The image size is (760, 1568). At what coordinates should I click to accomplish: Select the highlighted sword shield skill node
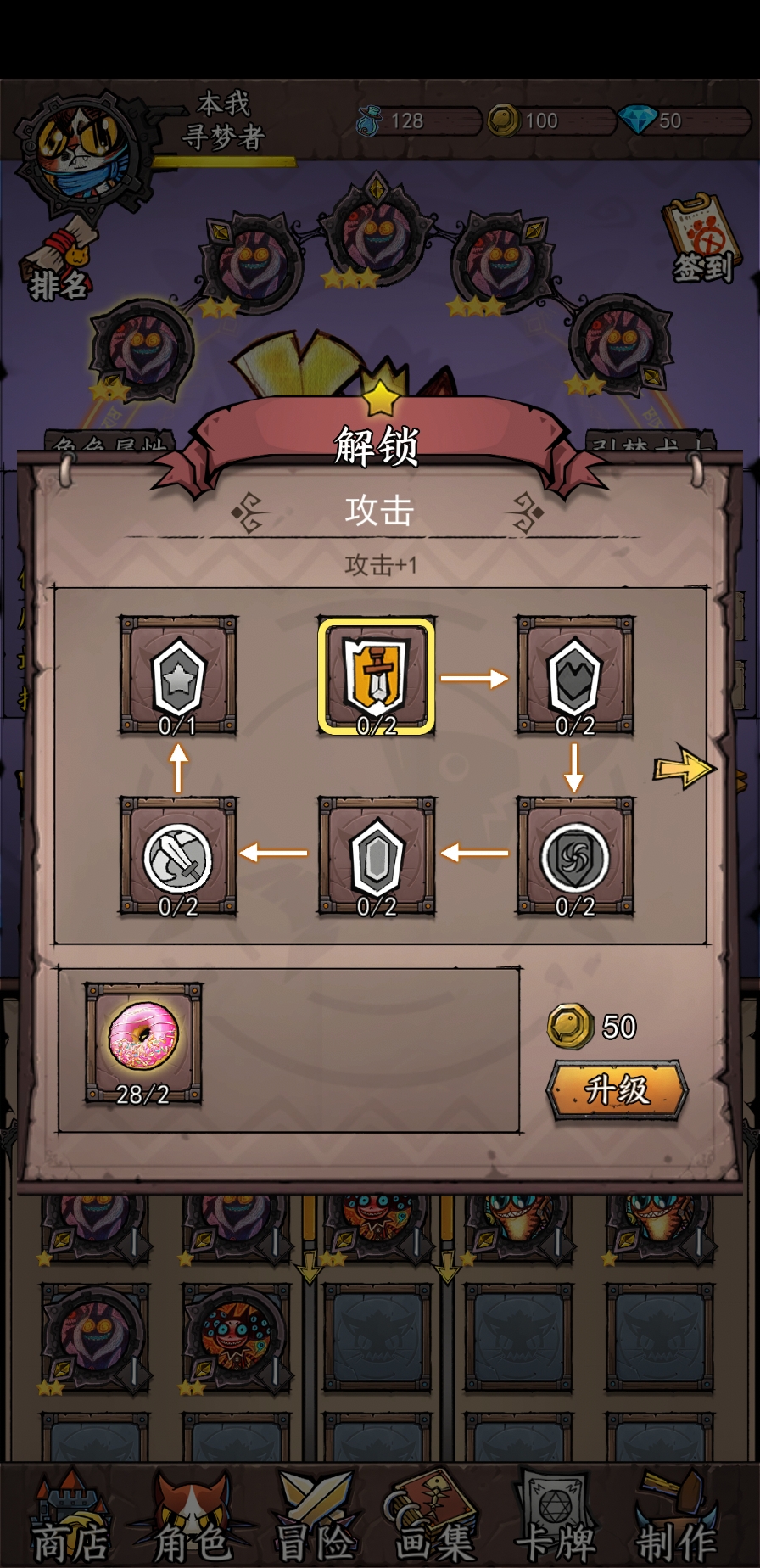tap(376, 676)
